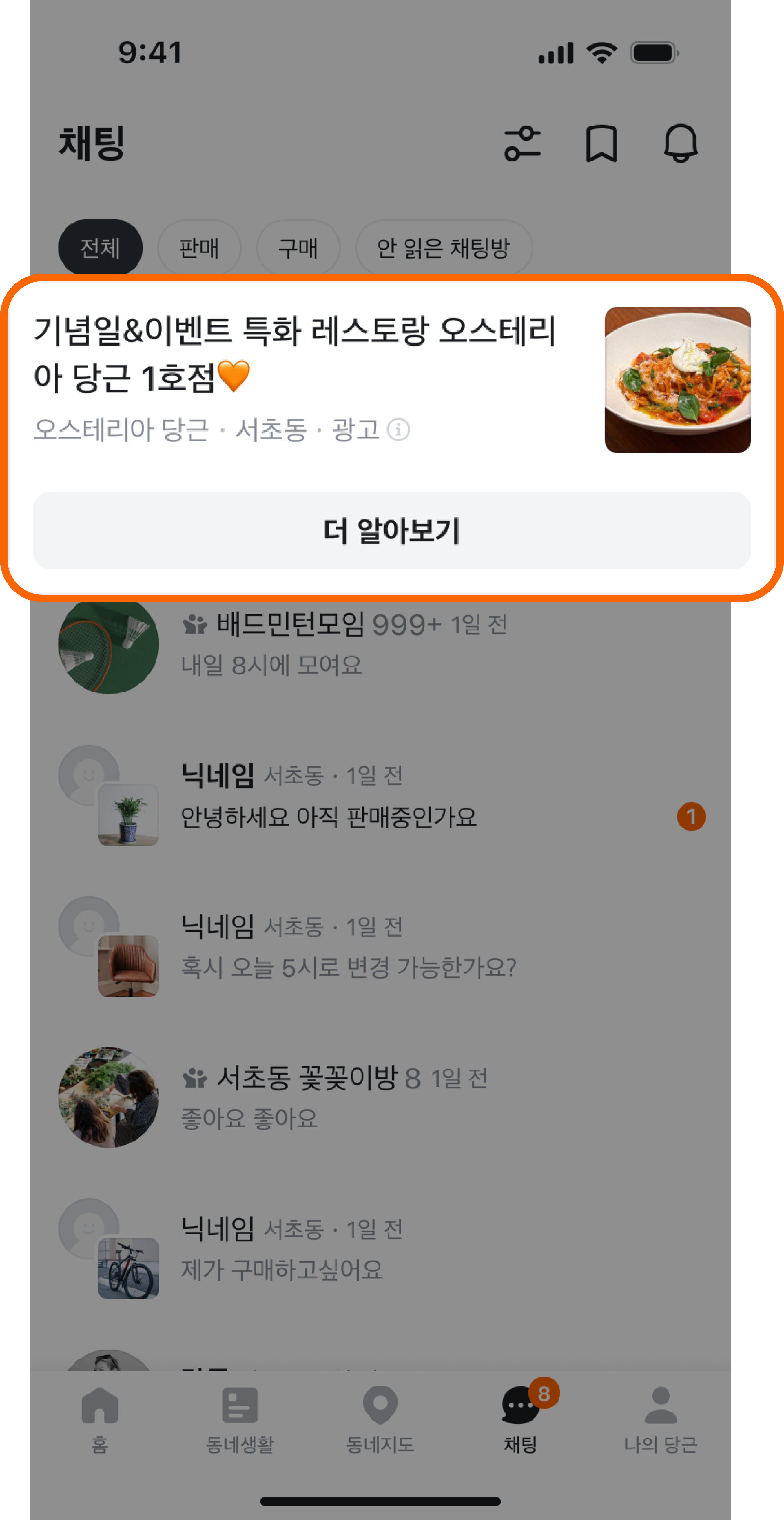Tap the 광고 info icon
The width and height of the screenshot is (784, 1520).
tap(398, 430)
